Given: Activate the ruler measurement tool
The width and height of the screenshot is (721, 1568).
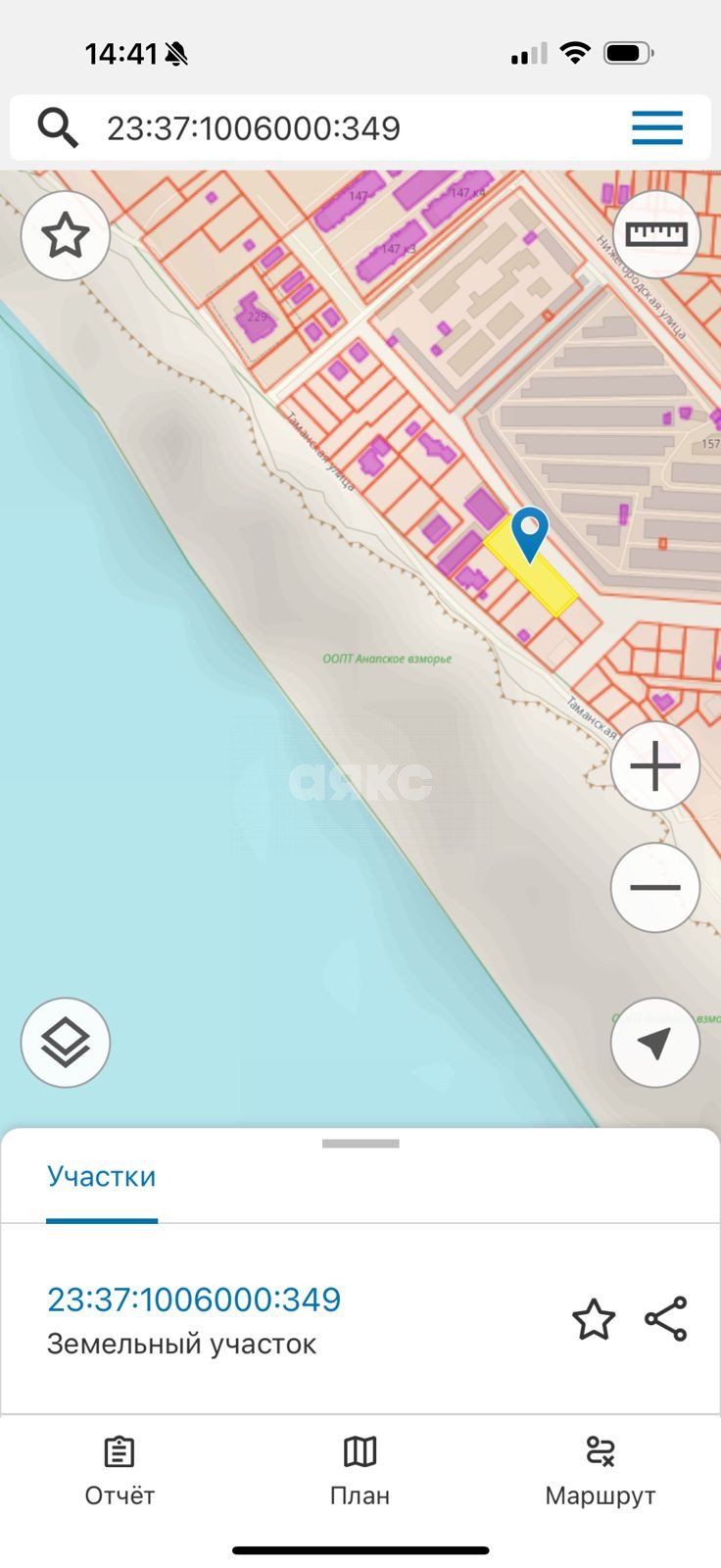Looking at the screenshot, I should point(655,235).
